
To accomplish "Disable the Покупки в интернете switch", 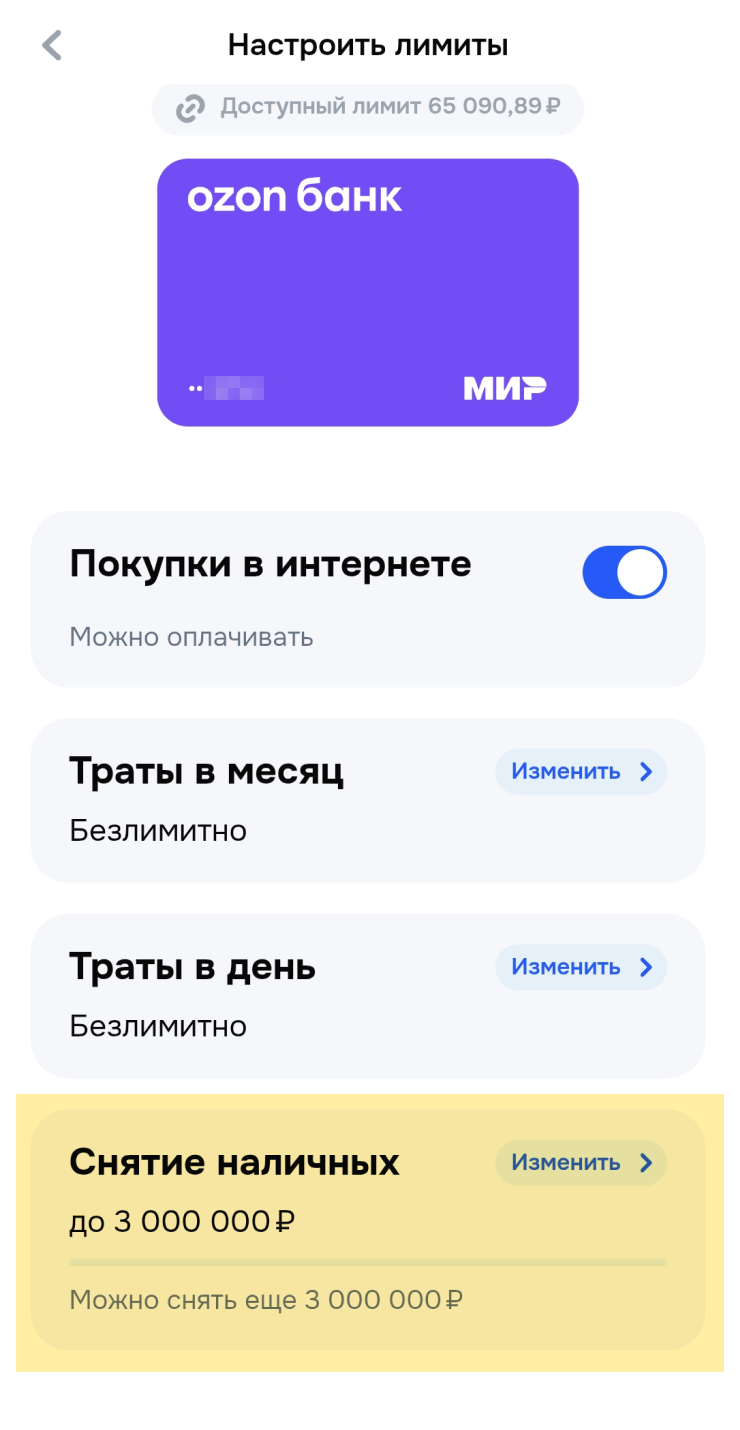I will 624,573.
